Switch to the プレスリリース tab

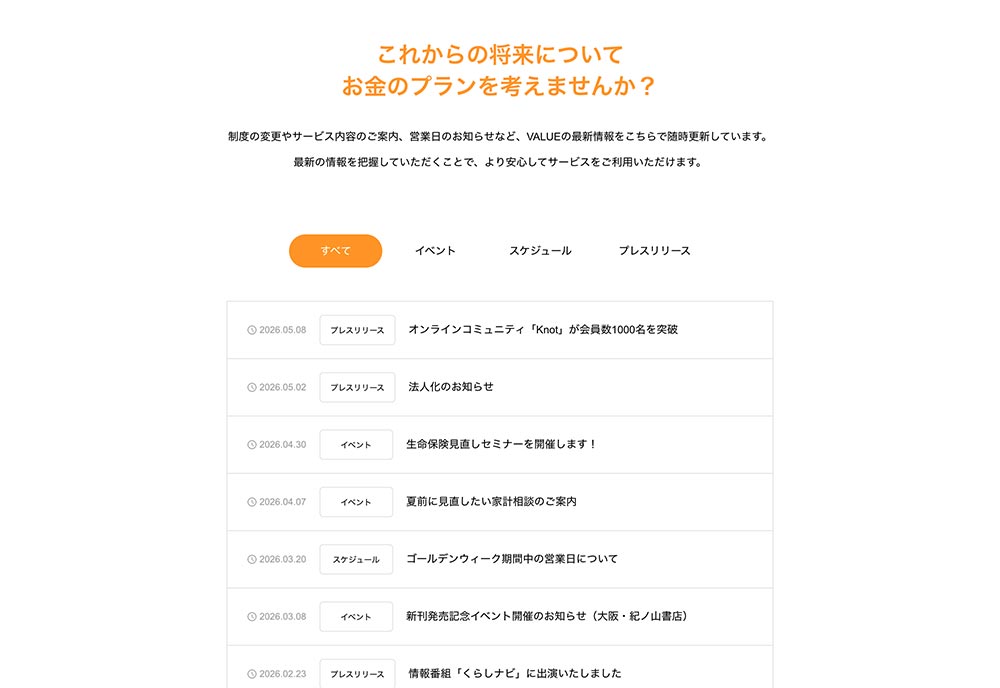(x=654, y=251)
